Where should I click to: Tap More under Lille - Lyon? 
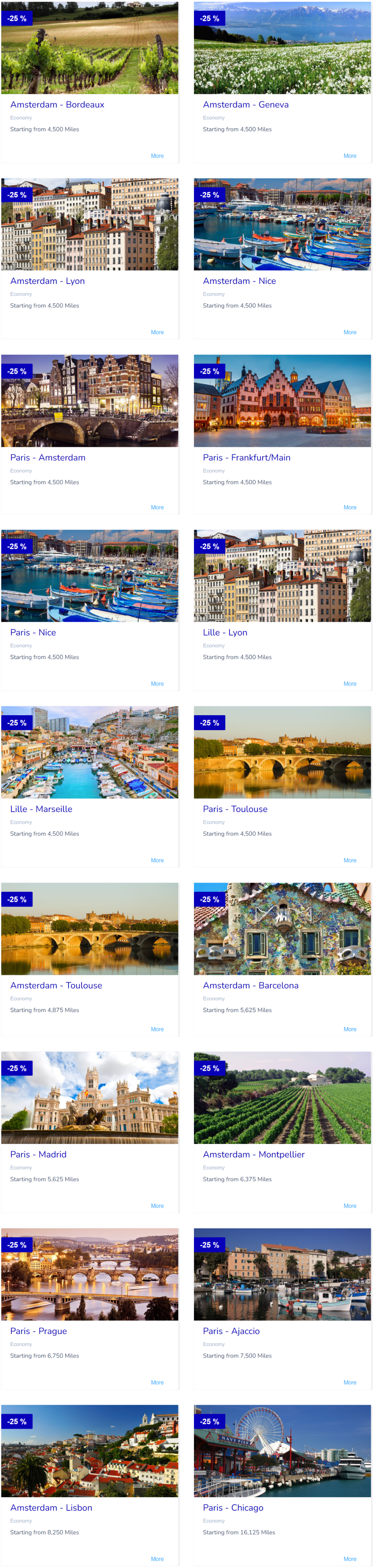pos(349,683)
